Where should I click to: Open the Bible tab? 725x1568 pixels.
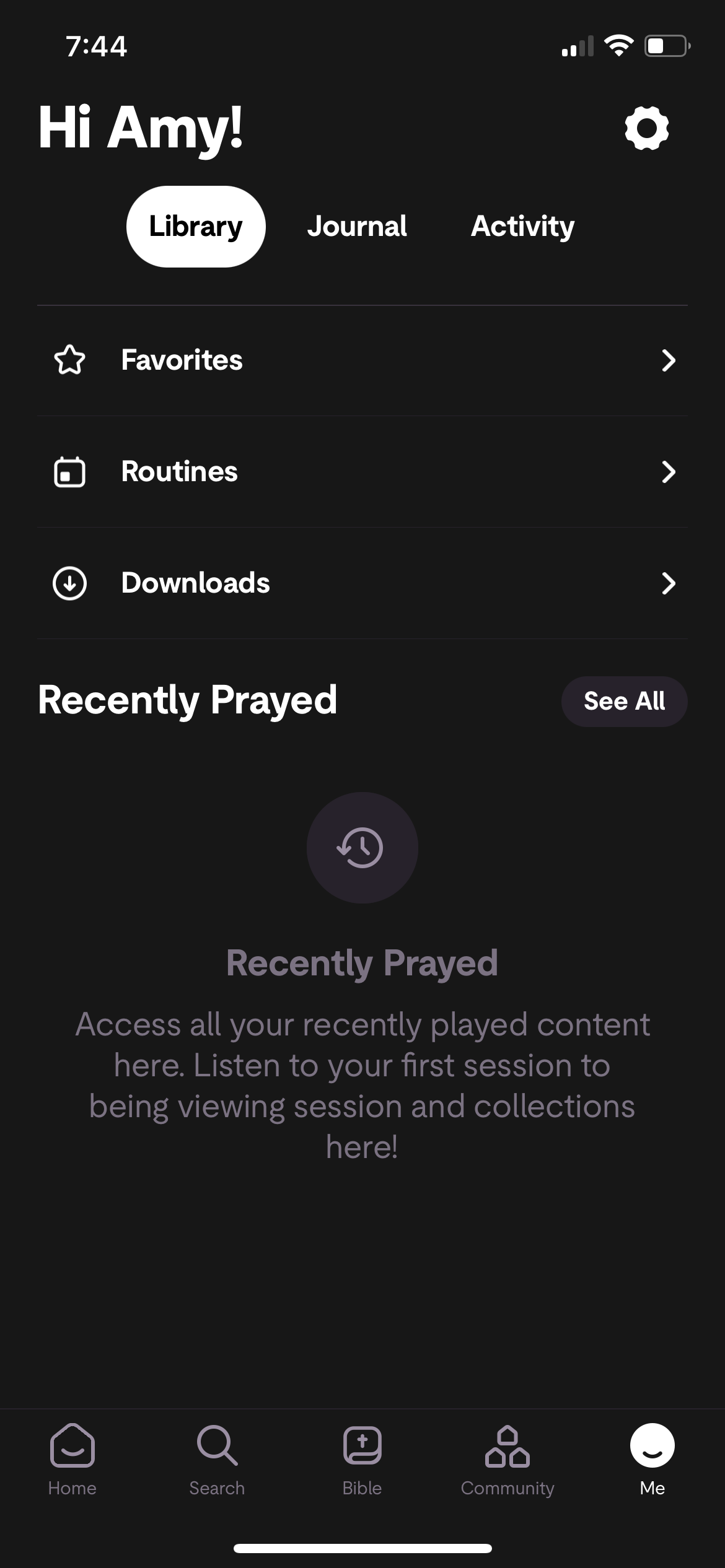pos(362,1458)
